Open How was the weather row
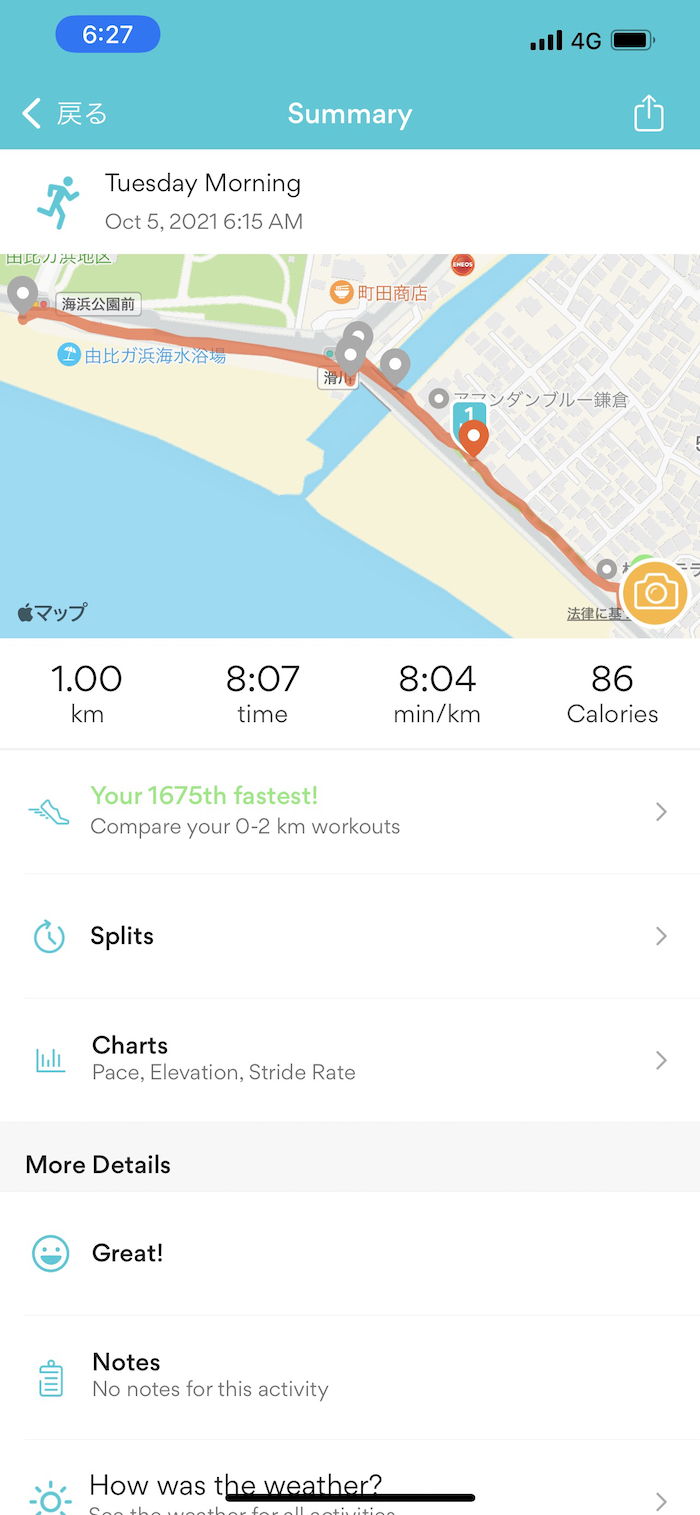This screenshot has width=700, height=1515. point(350,1495)
